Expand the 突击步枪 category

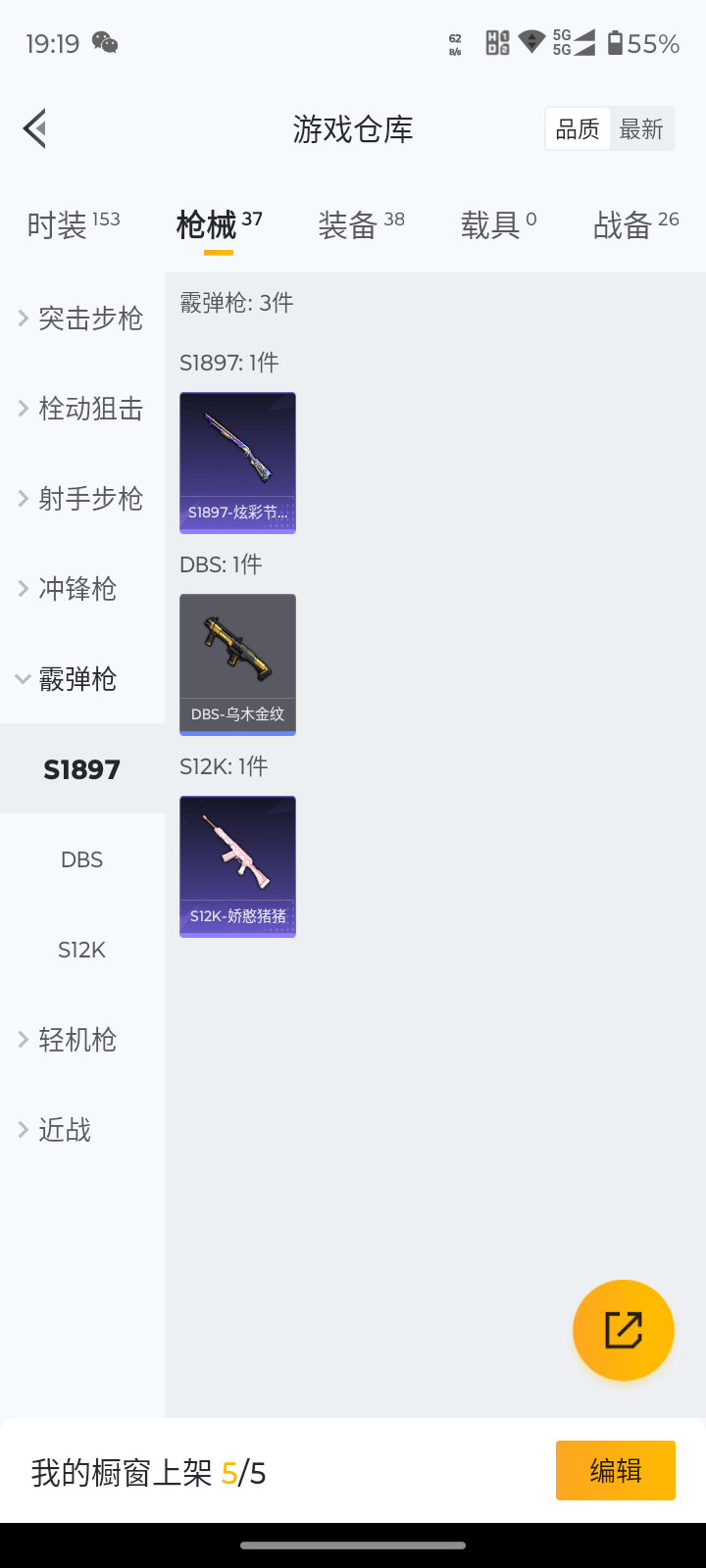click(82, 318)
